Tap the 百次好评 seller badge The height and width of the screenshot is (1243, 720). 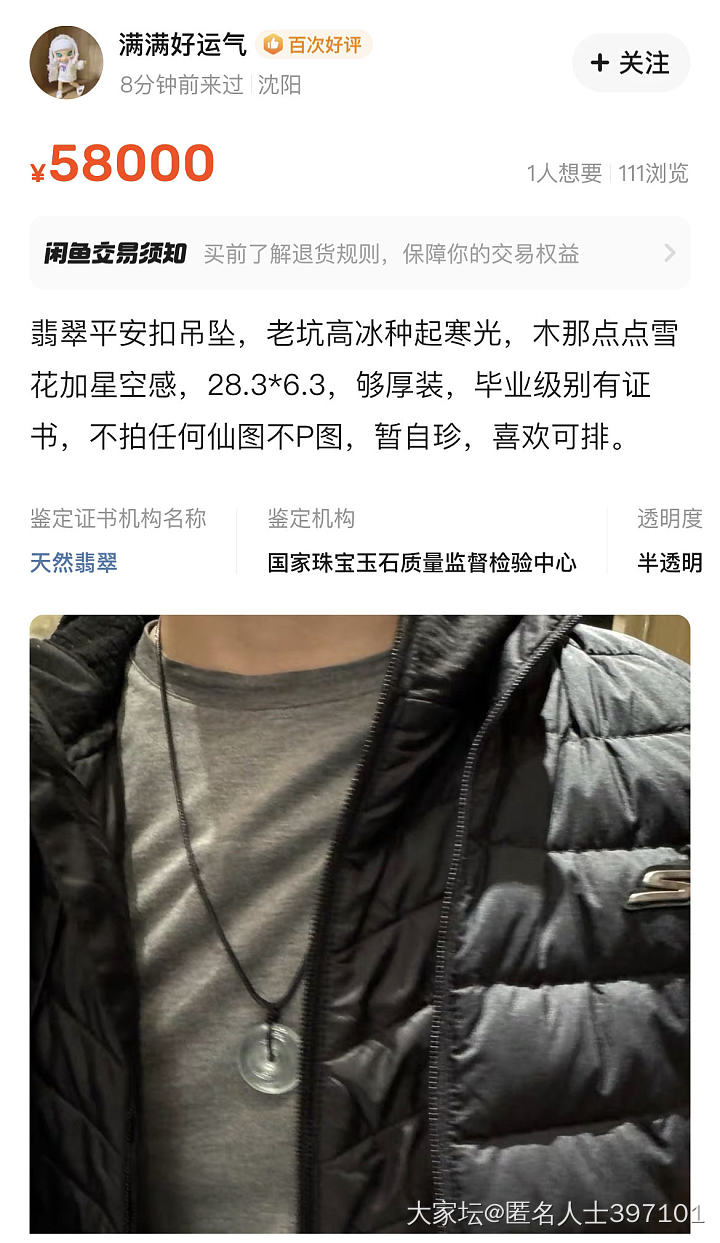click(x=314, y=45)
